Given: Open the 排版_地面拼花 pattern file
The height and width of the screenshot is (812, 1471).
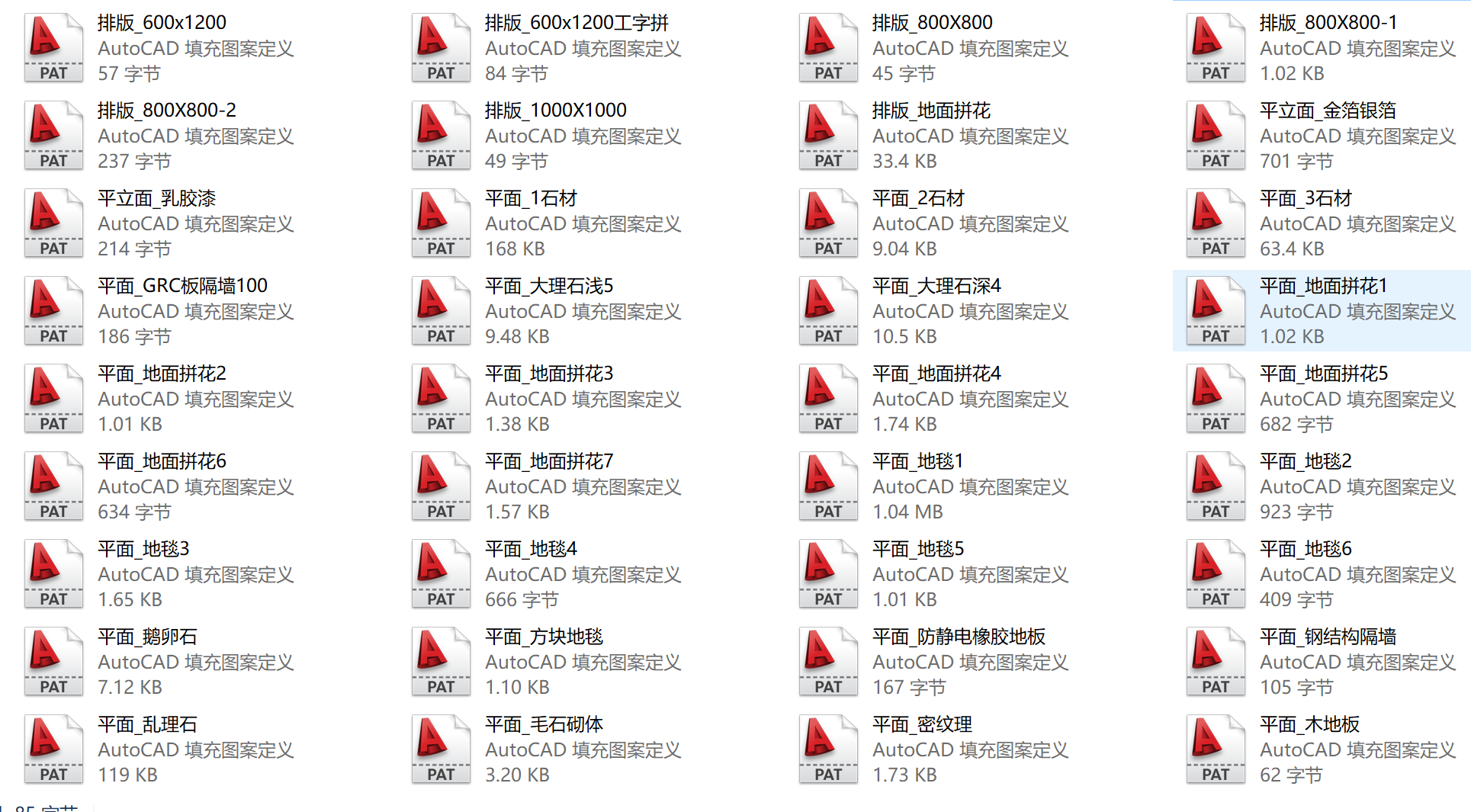Looking at the screenshot, I should pos(931,111).
